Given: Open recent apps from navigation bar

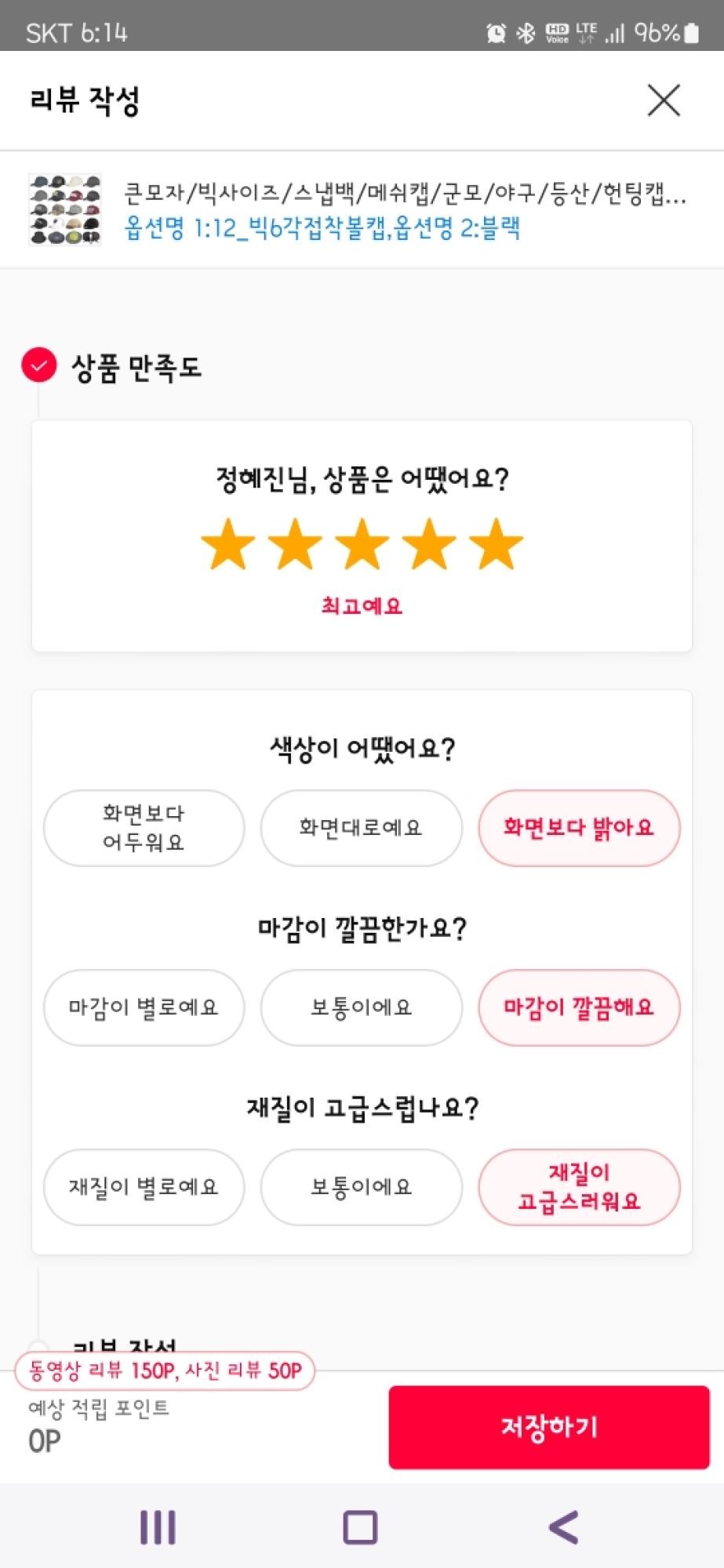Looking at the screenshot, I should [x=158, y=1527].
